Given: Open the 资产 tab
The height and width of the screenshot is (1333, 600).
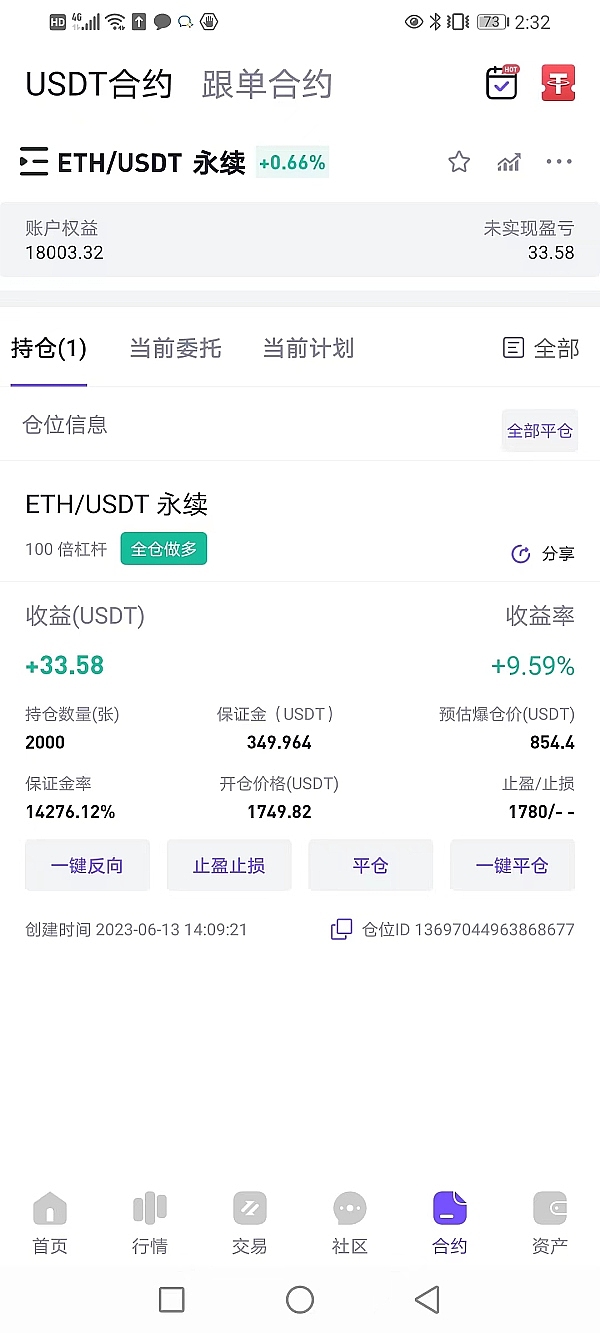Looking at the screenshot, I should tap(550, 1222).
